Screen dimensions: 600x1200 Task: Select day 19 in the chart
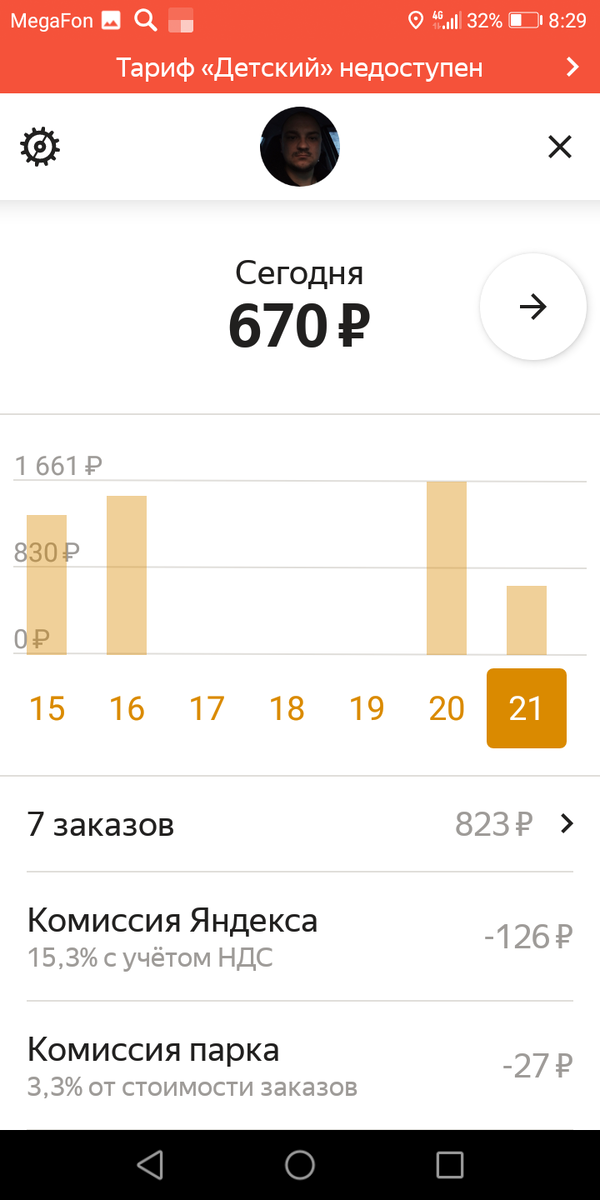(x=367, y=708)
